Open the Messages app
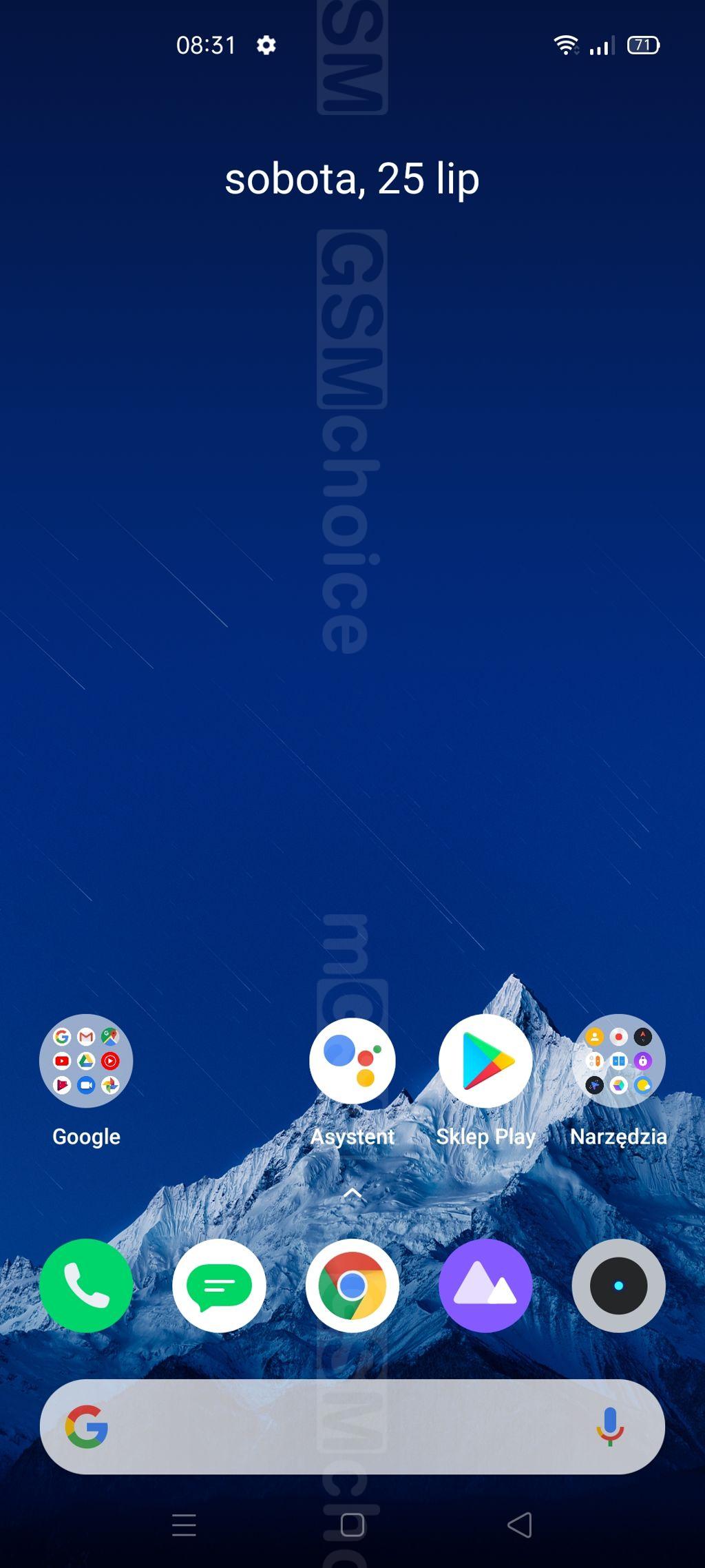Viewport: 705px width, 1568px height. (219, 1286)
